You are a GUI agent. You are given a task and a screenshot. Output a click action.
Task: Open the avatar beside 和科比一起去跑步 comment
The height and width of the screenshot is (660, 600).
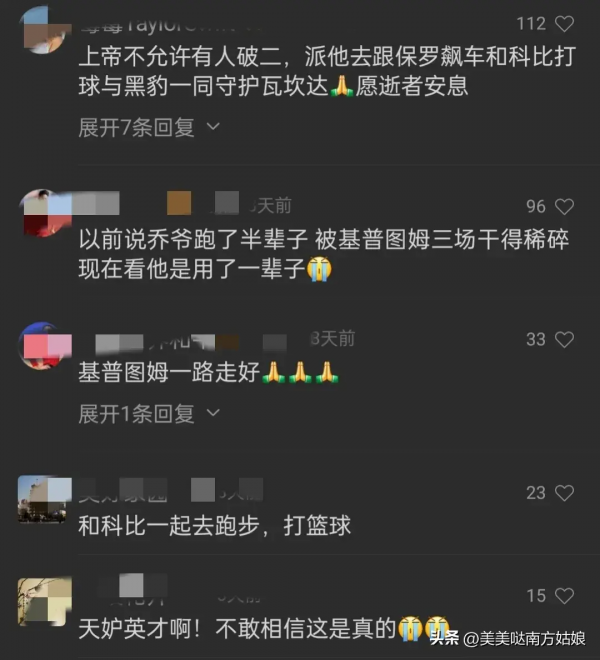44,498
